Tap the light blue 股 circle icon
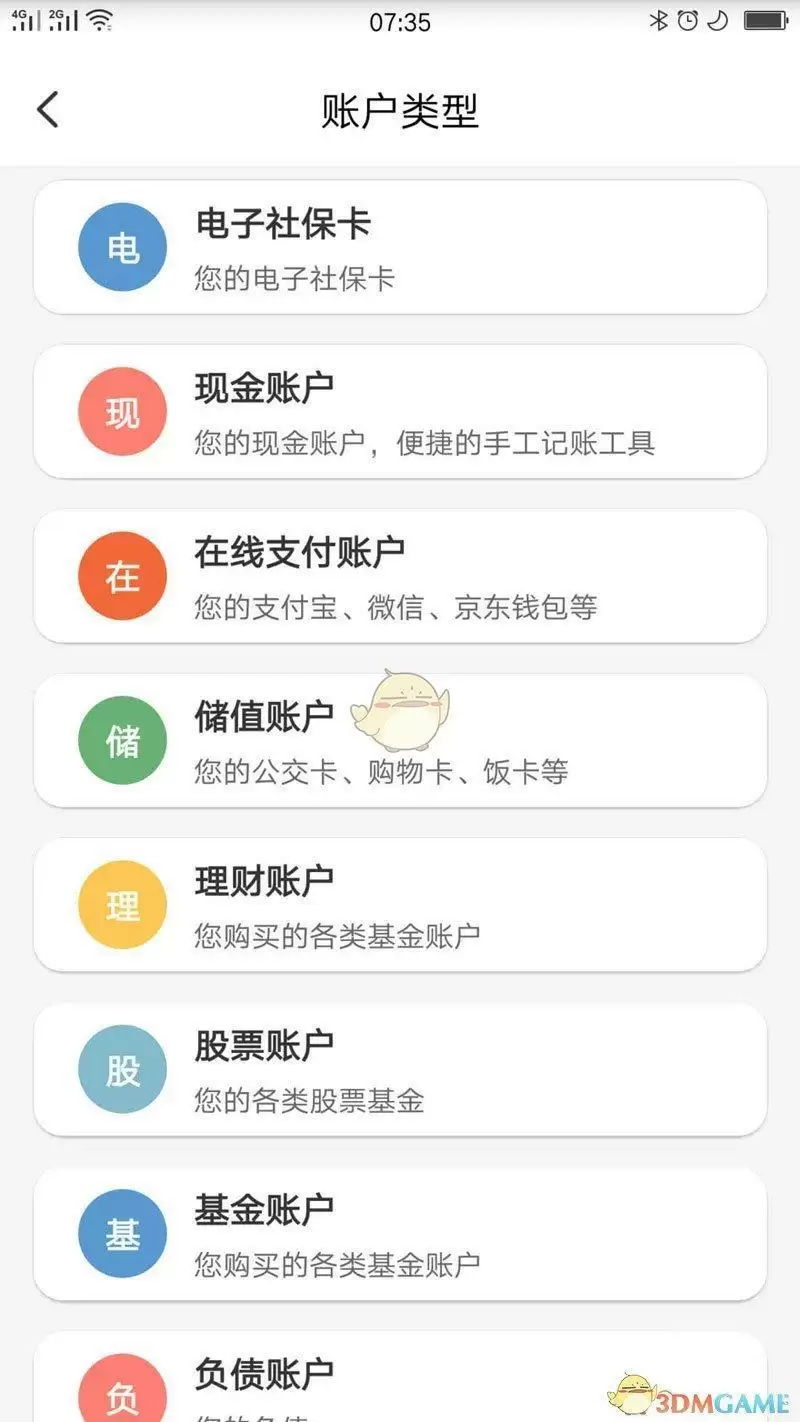 click(121, 1068)
